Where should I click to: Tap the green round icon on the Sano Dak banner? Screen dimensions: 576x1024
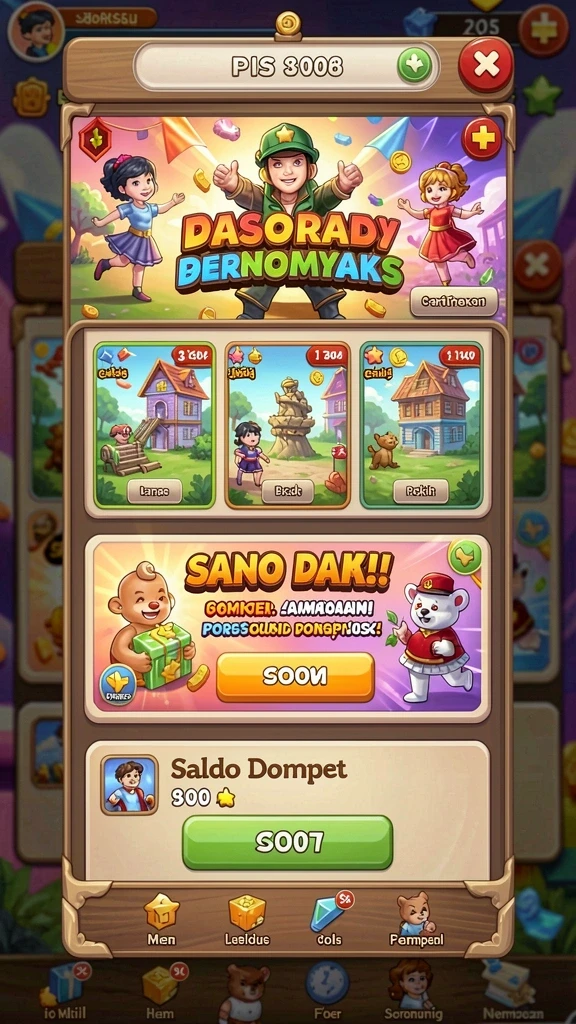point(465,557)
